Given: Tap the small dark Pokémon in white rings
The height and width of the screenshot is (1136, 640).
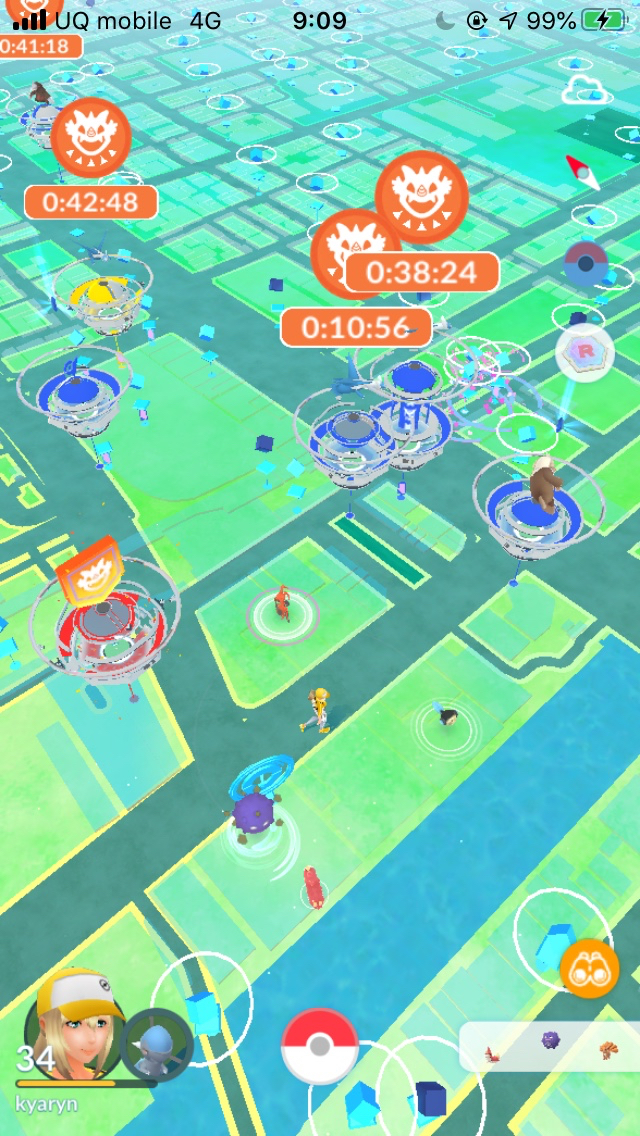Looking at the screenshot, I should pos(445,717).
